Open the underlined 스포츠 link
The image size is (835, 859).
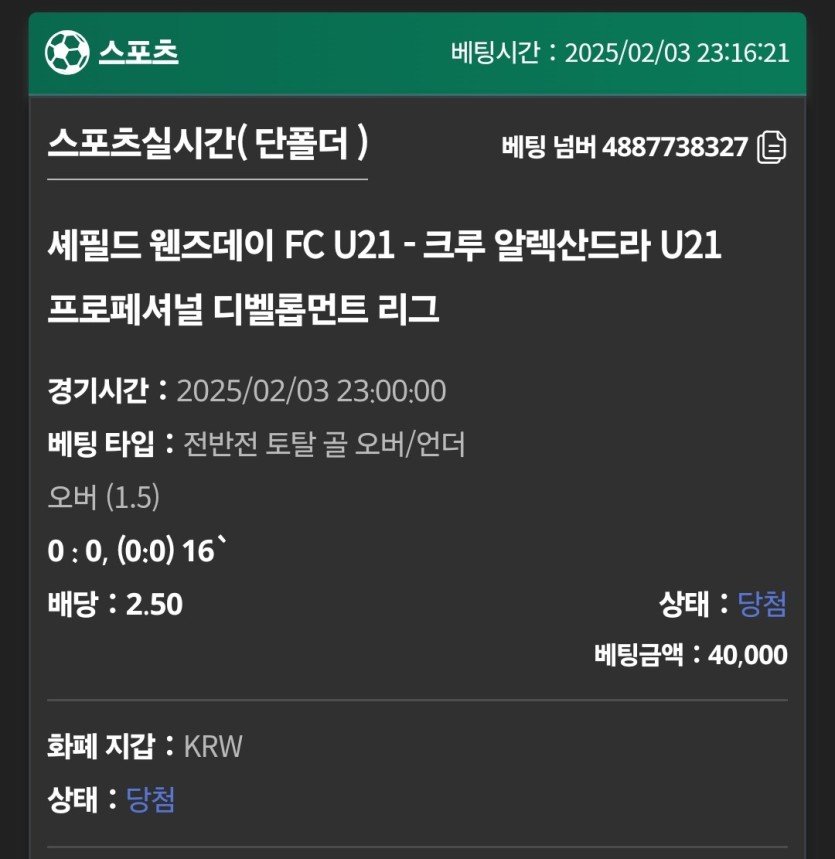(138, 51)
